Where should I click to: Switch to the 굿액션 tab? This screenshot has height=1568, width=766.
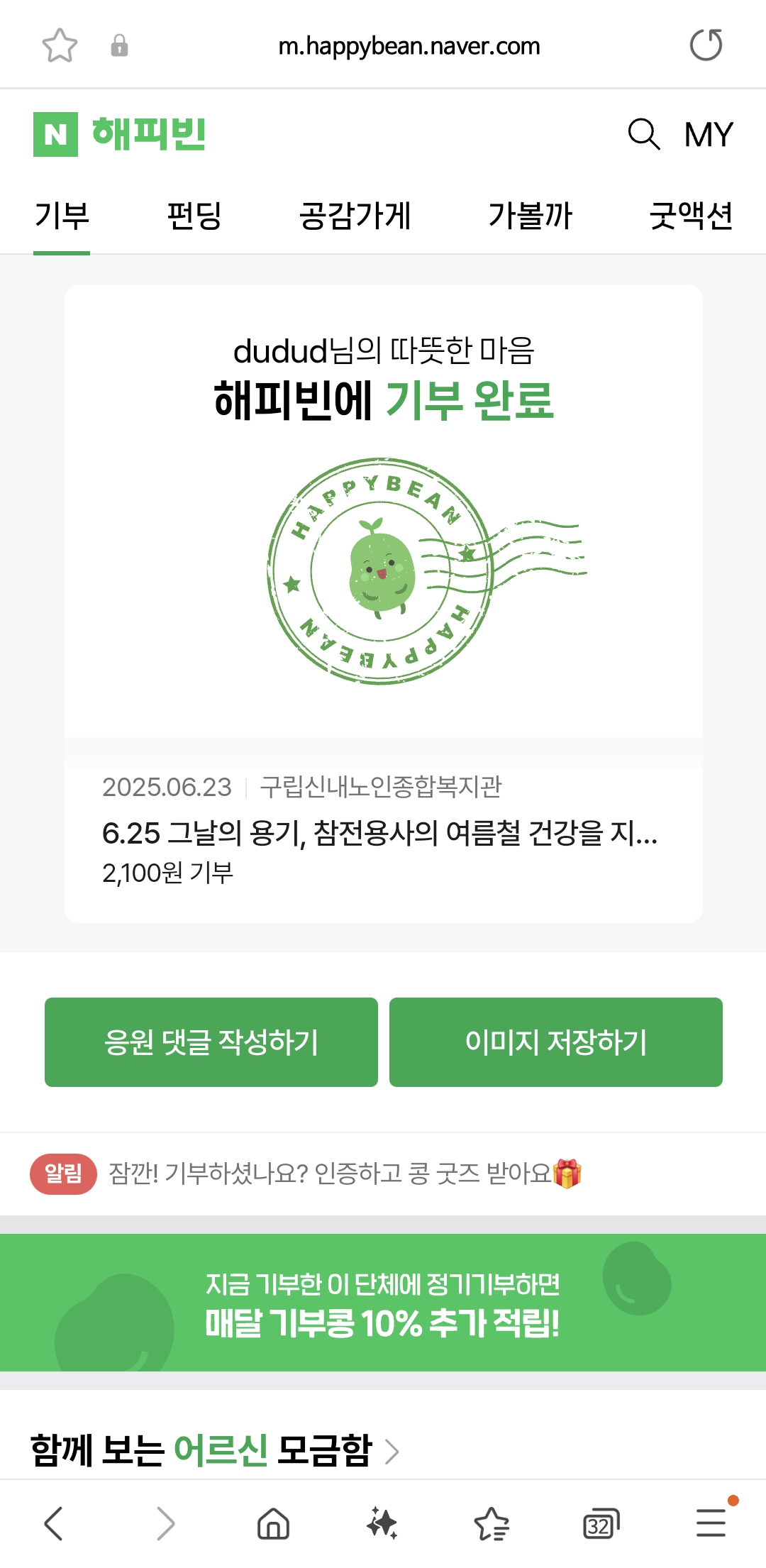(691, 216)
